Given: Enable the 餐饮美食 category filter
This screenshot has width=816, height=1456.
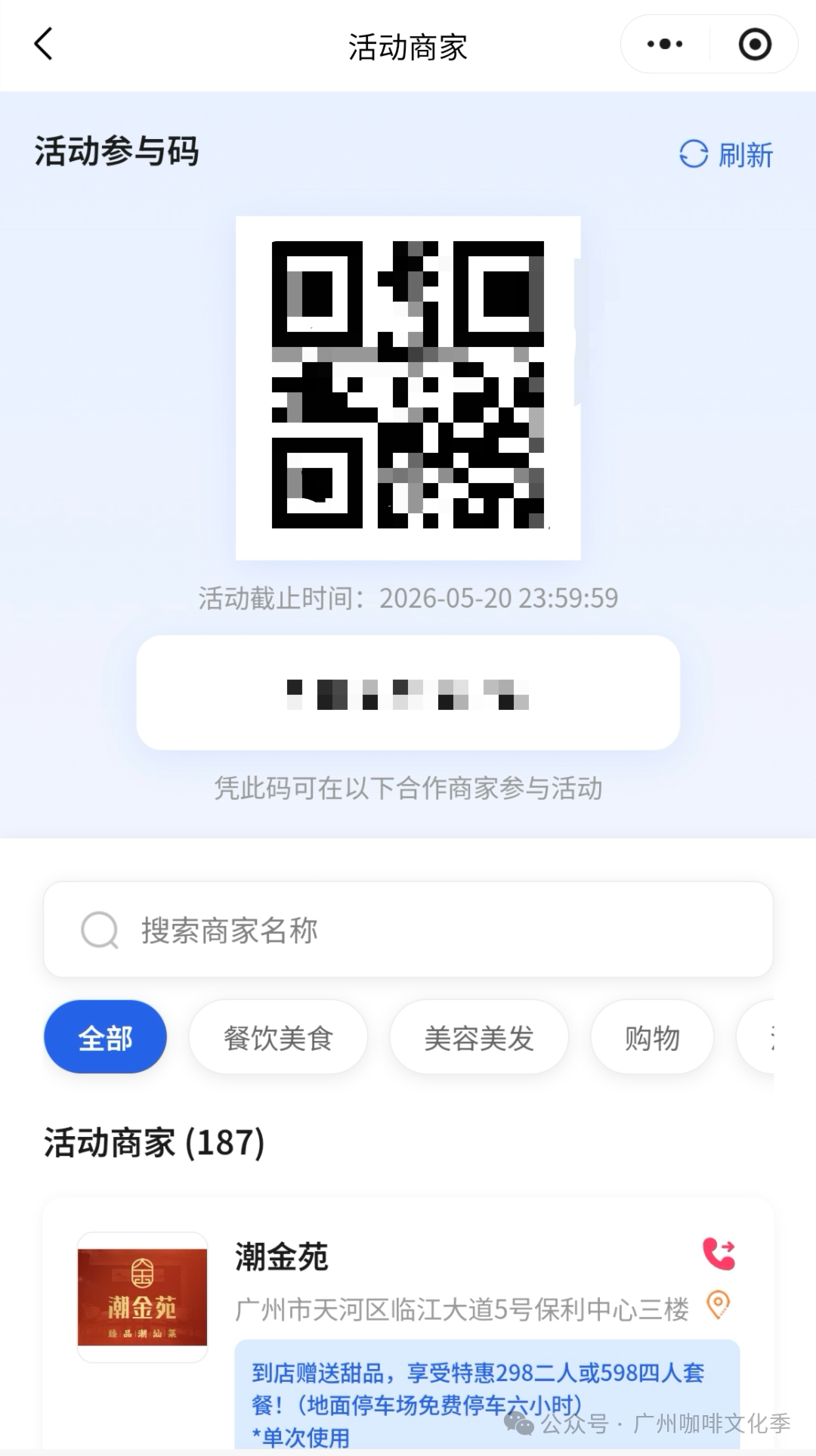Looking at the screenshot, I should coord(278,1037).
